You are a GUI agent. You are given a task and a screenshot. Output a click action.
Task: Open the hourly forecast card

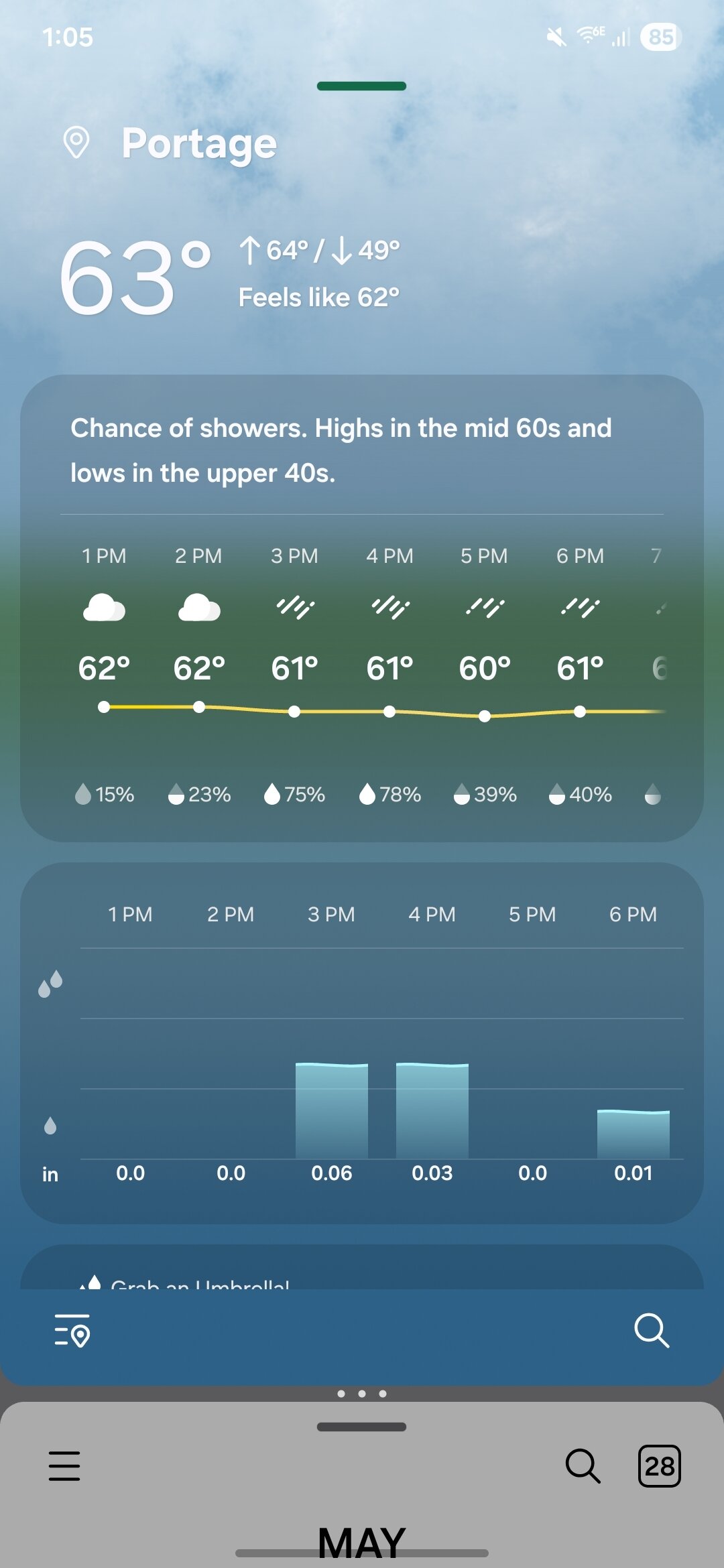point(362,670)
